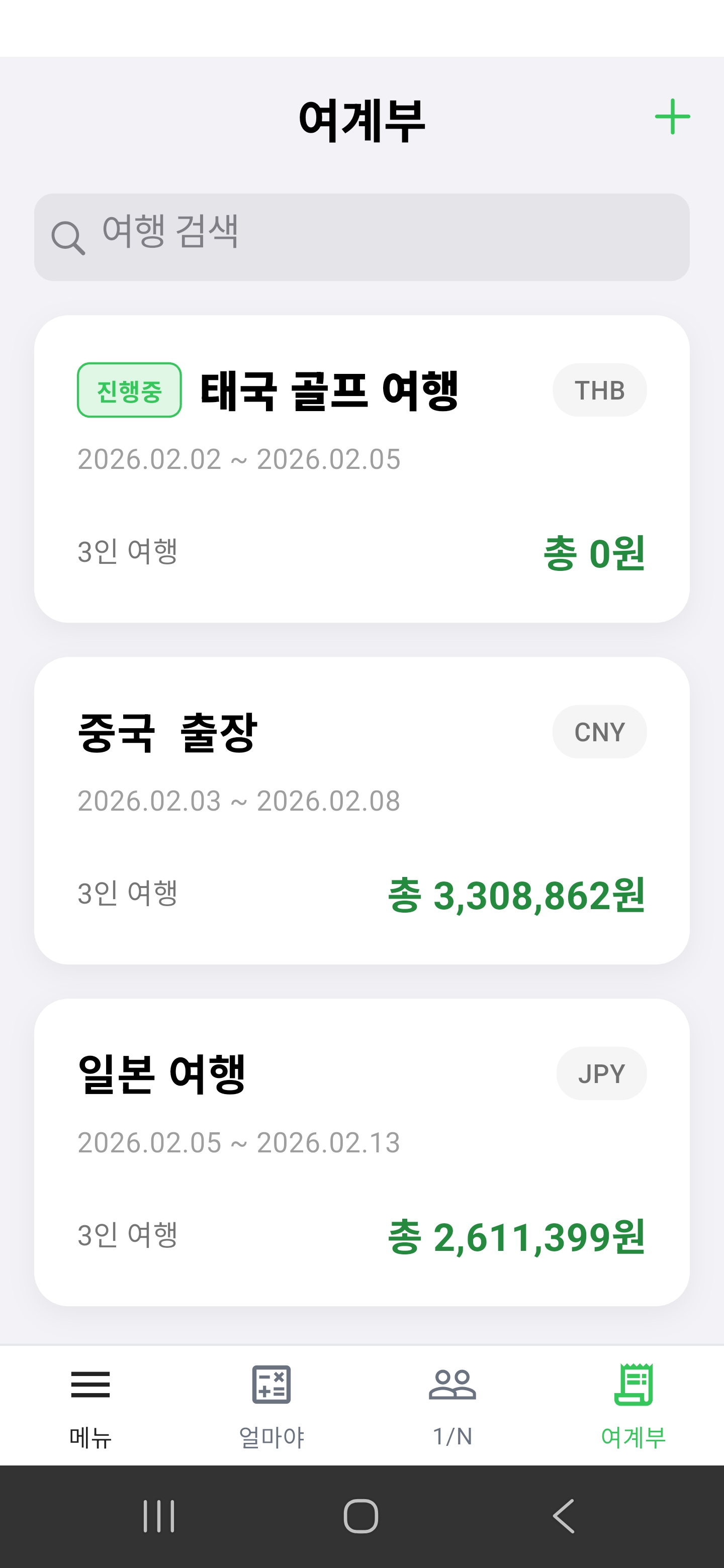Viewport: 724px width, 1568px height.
Task: Select the JPY currency badge
Action: point(602,1074)
